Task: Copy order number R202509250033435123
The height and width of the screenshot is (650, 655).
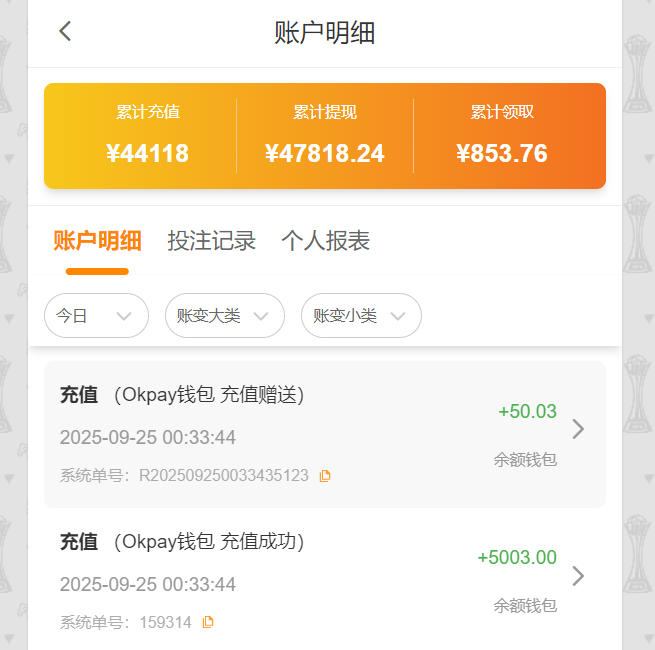Action: 325,476
